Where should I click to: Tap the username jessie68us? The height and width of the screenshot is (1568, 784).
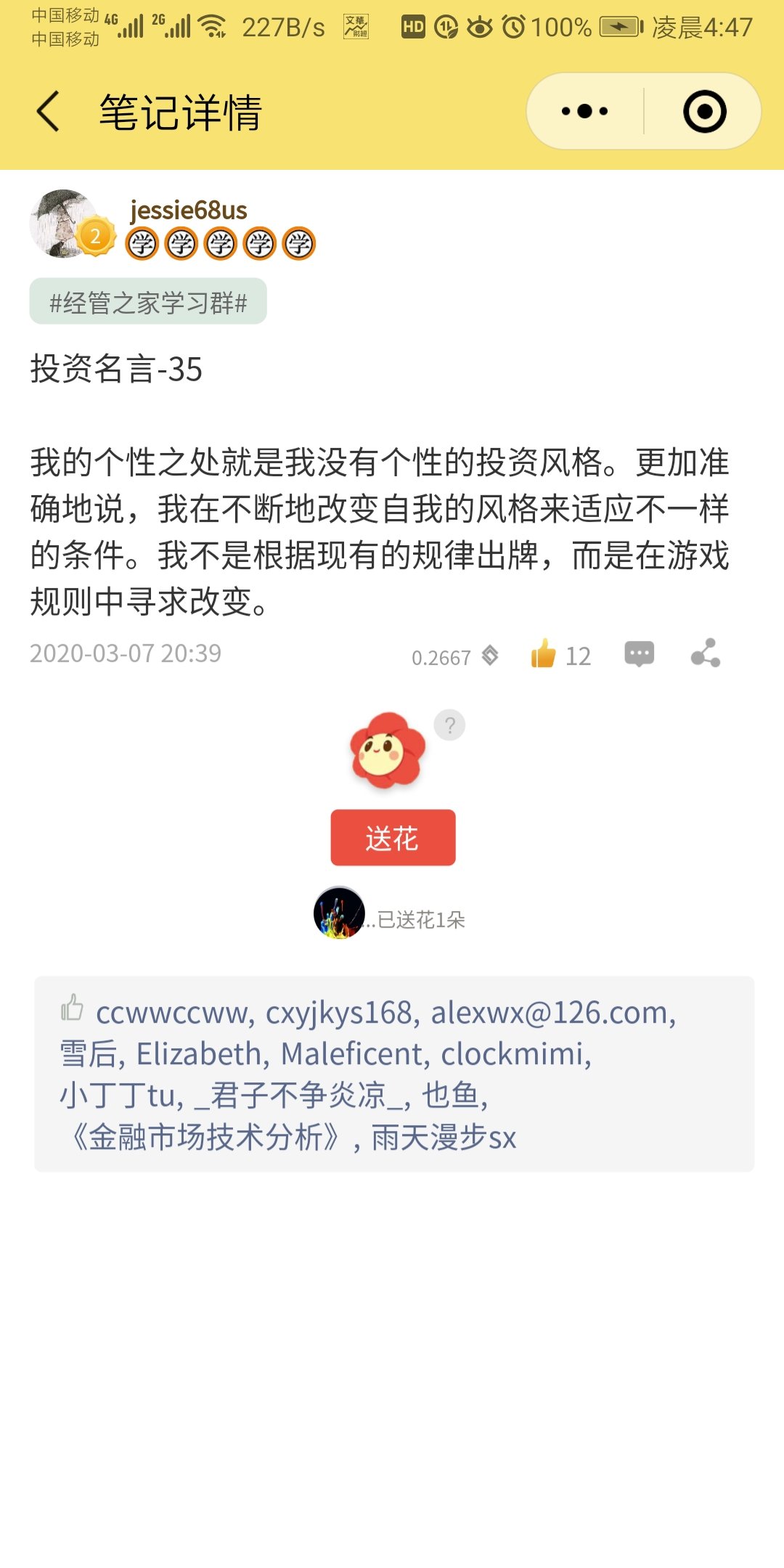coord(188,210)
